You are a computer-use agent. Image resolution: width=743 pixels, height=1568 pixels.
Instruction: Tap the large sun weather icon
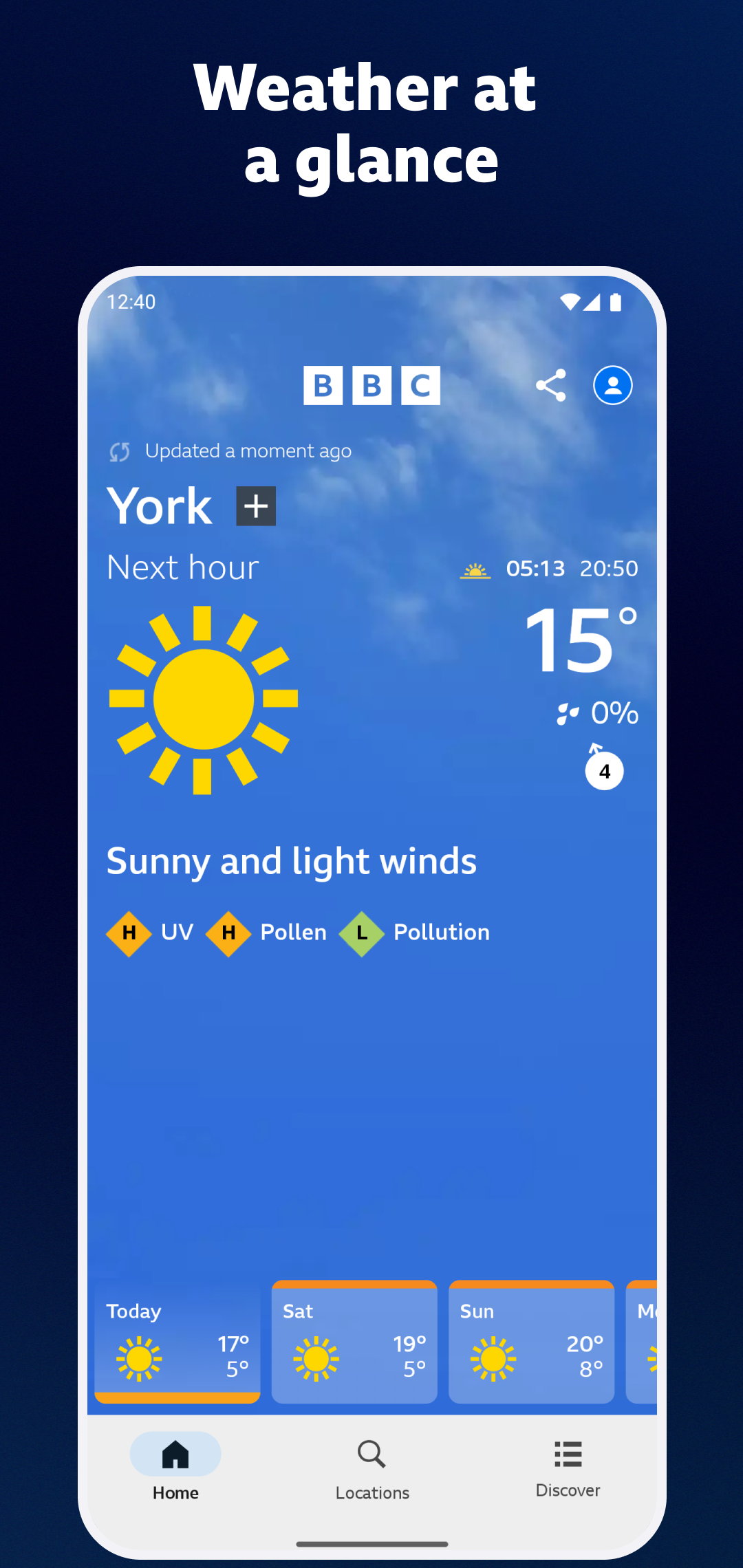coord(203,699)
